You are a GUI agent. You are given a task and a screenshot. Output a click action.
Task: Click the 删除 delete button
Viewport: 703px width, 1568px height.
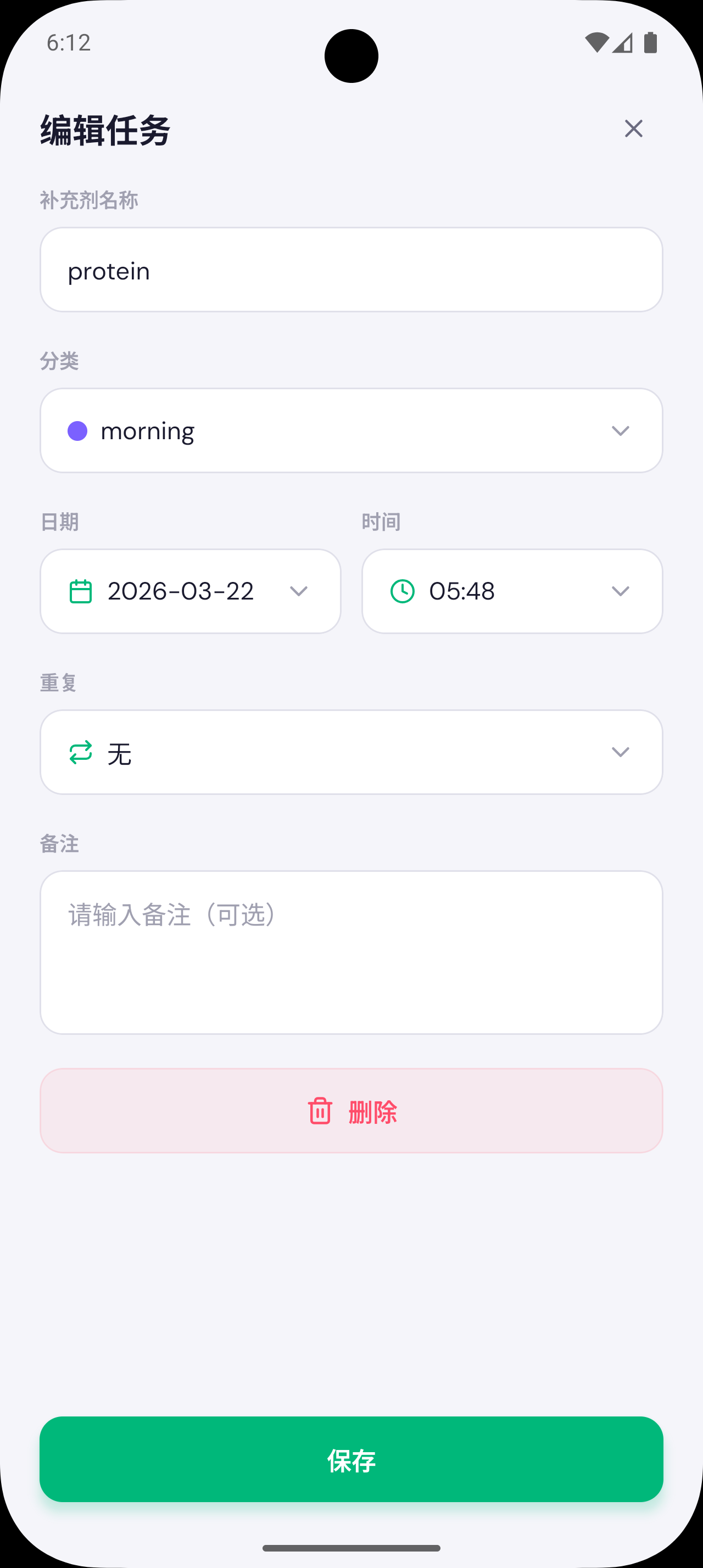click(x=351, y=1111)
